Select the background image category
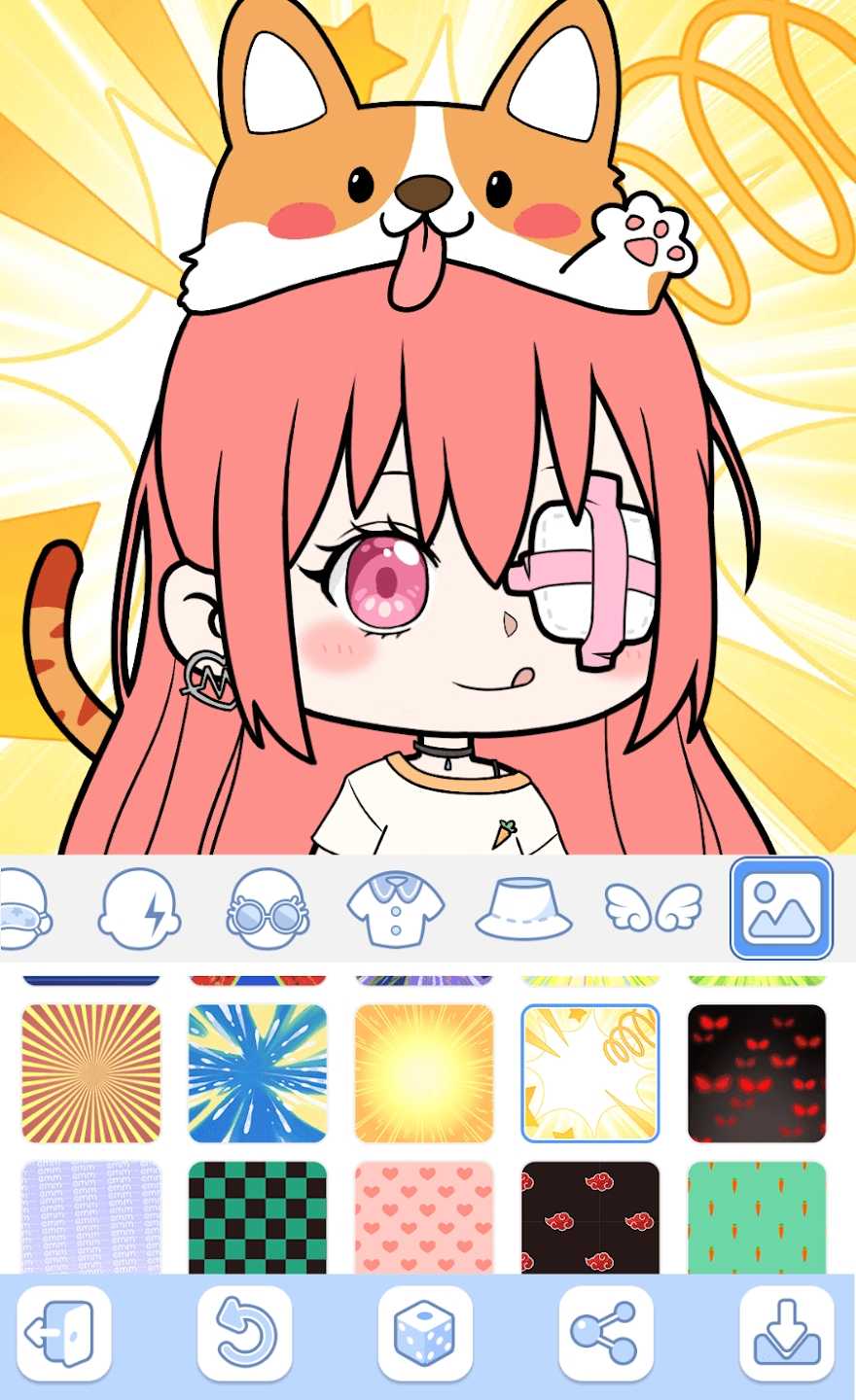 [x=781, y=908]
